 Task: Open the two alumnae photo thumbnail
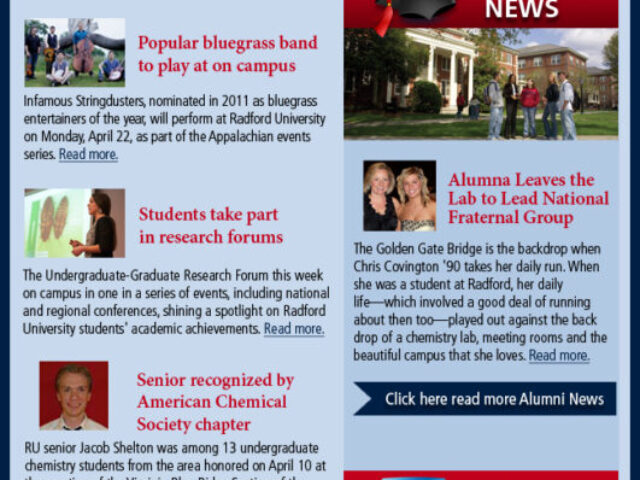pyautogui.click(x=400, y=196)
